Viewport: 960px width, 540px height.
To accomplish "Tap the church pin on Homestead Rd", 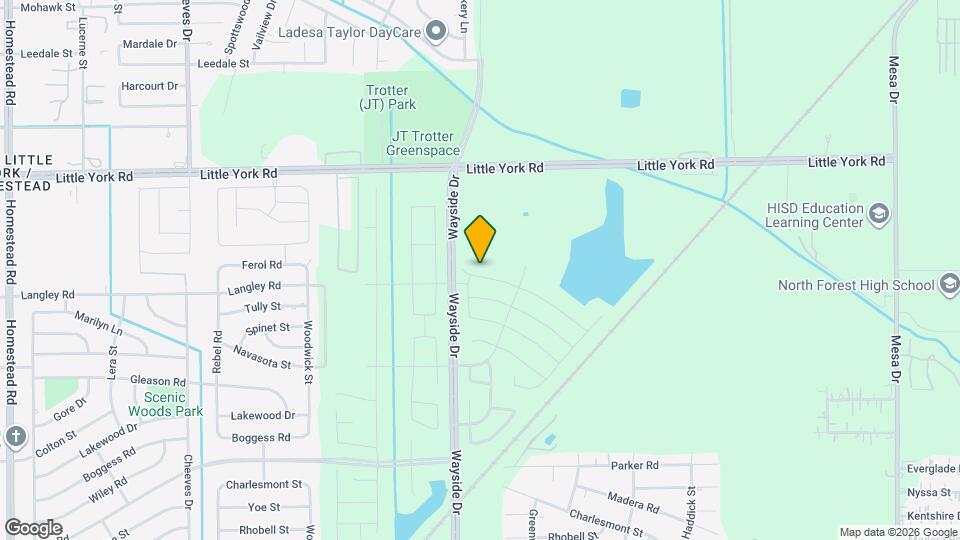I will pyautogui.click(x=15, y=437).
